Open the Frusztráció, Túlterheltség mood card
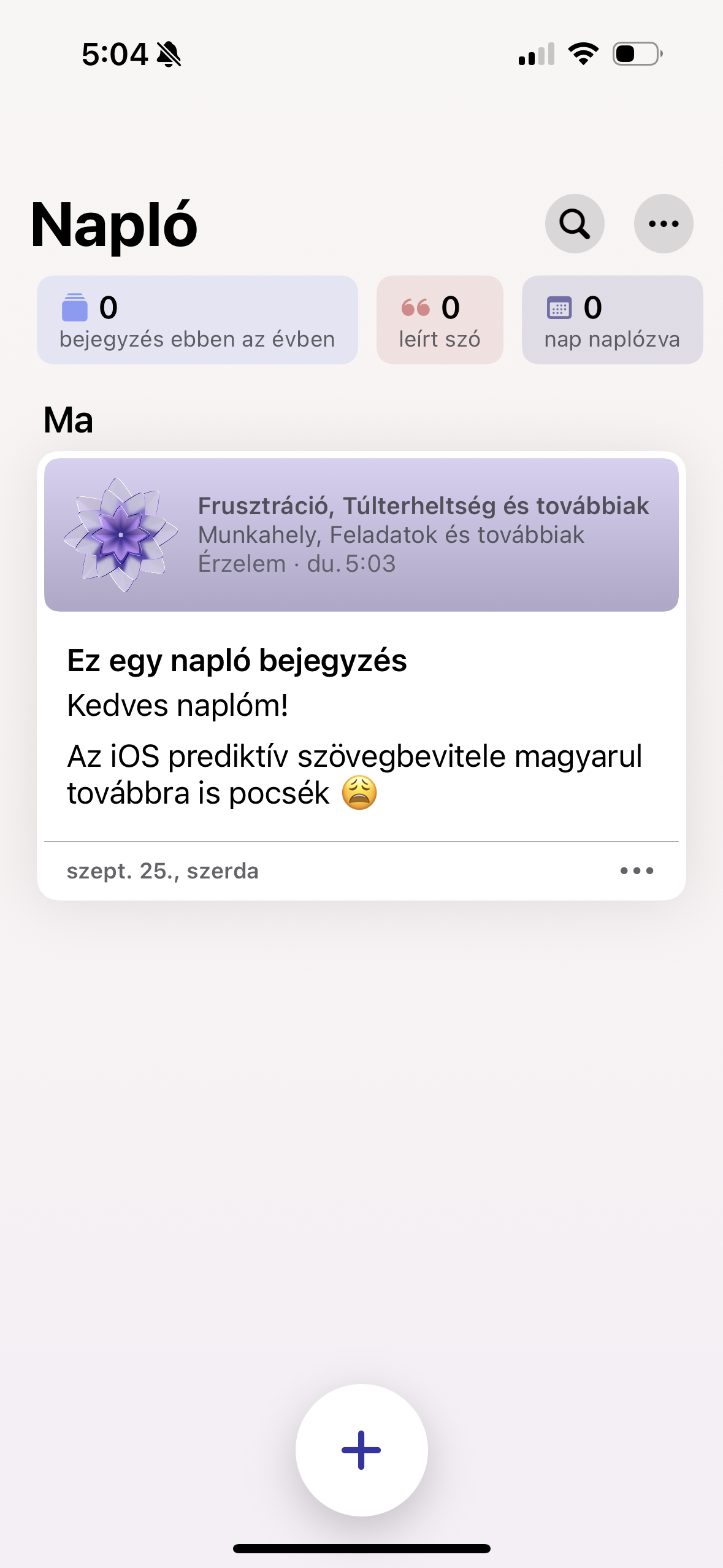This screenshot has width=723, height=1568. (361, 535)
